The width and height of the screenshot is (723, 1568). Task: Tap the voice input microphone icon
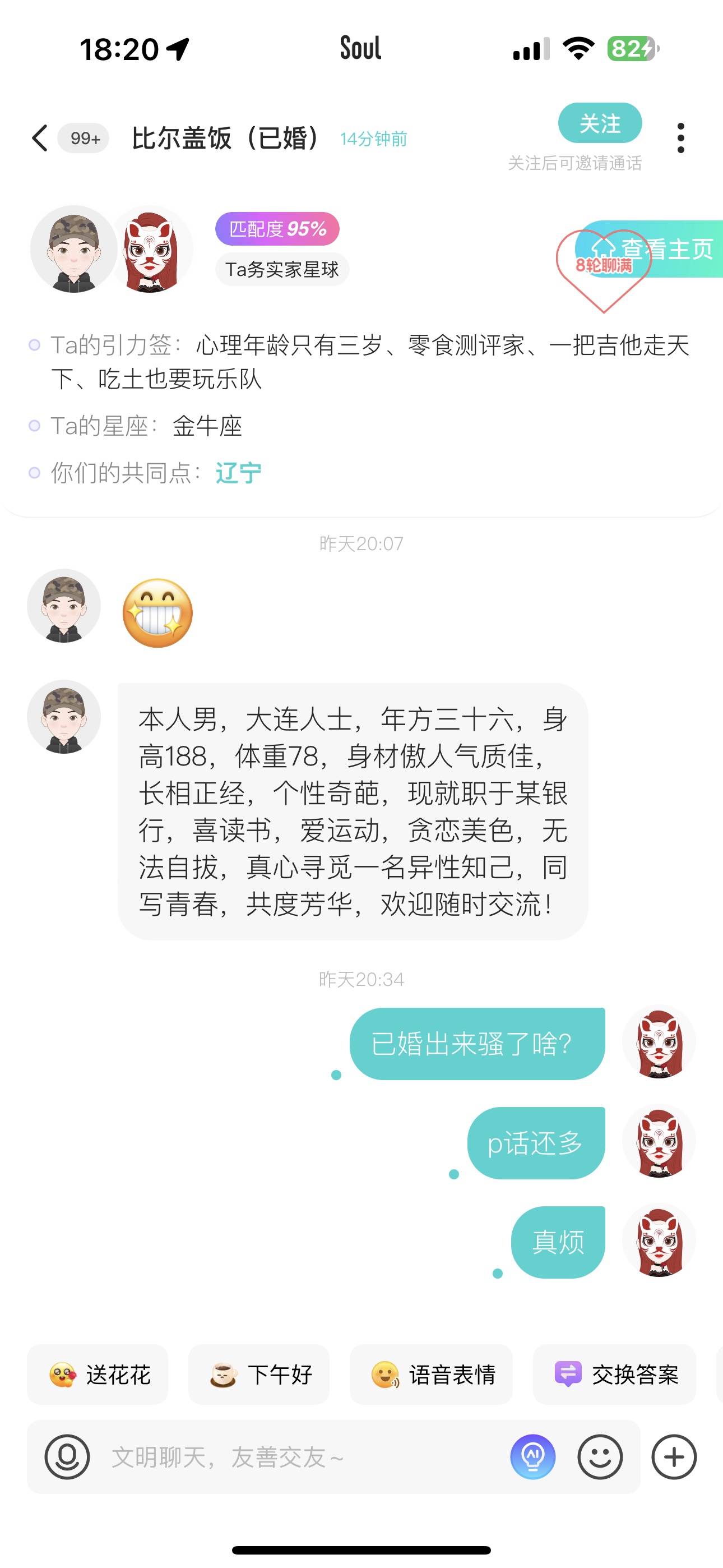coord(67,1456)
